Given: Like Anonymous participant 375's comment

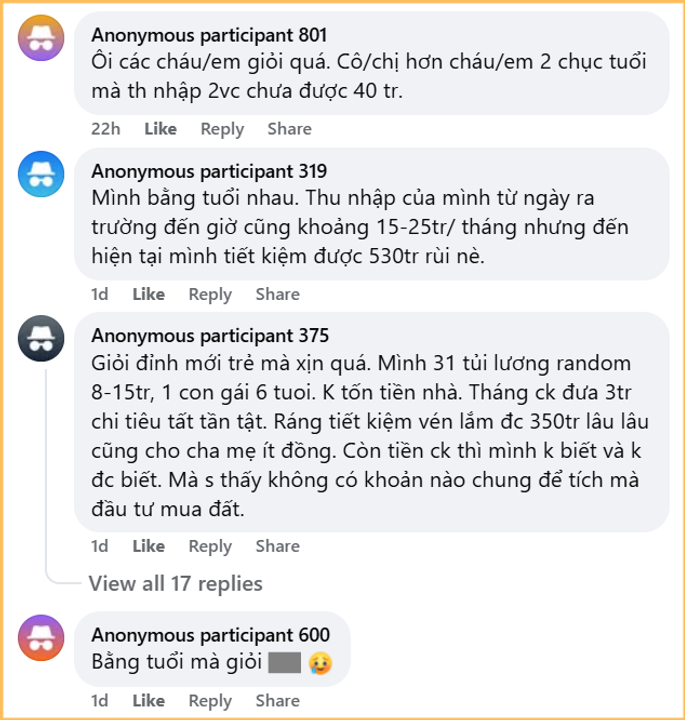Looking at the screenshot, I should tap(148, 546).
